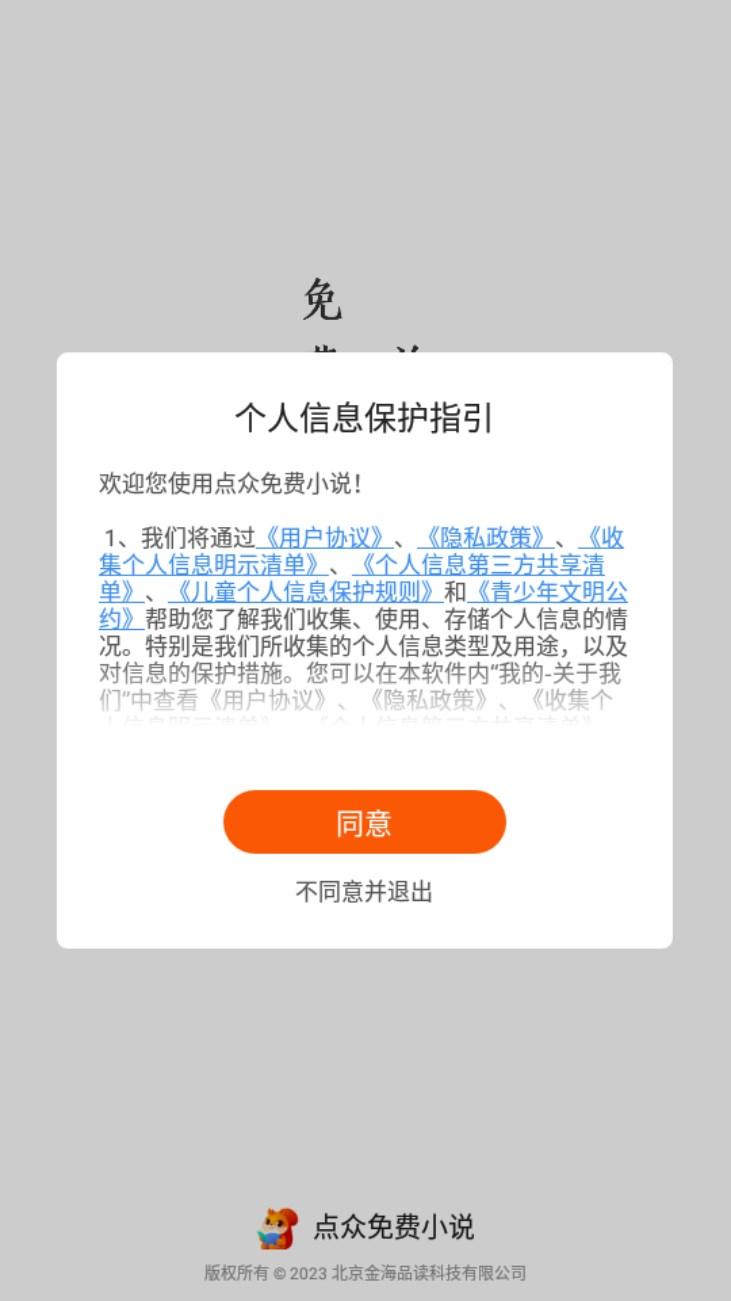This screenshot has height=1301, width=731.
Task: Click the 个人信息保护指引 dialog title
Action: pyautogui.click(x=364, y=418)
